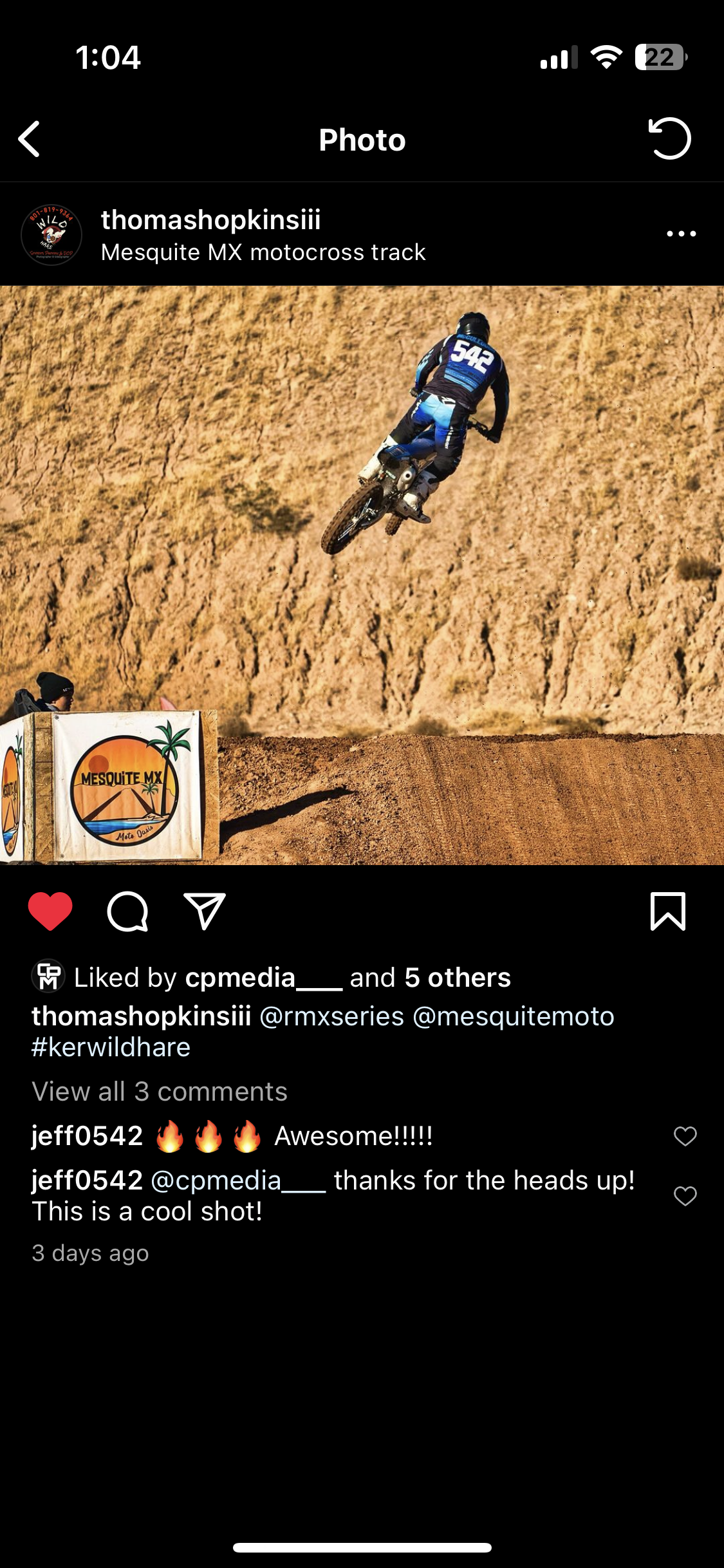
Task: Save the post with the bookmark icon
Action: pyautogui.click(x=668, y=911)
